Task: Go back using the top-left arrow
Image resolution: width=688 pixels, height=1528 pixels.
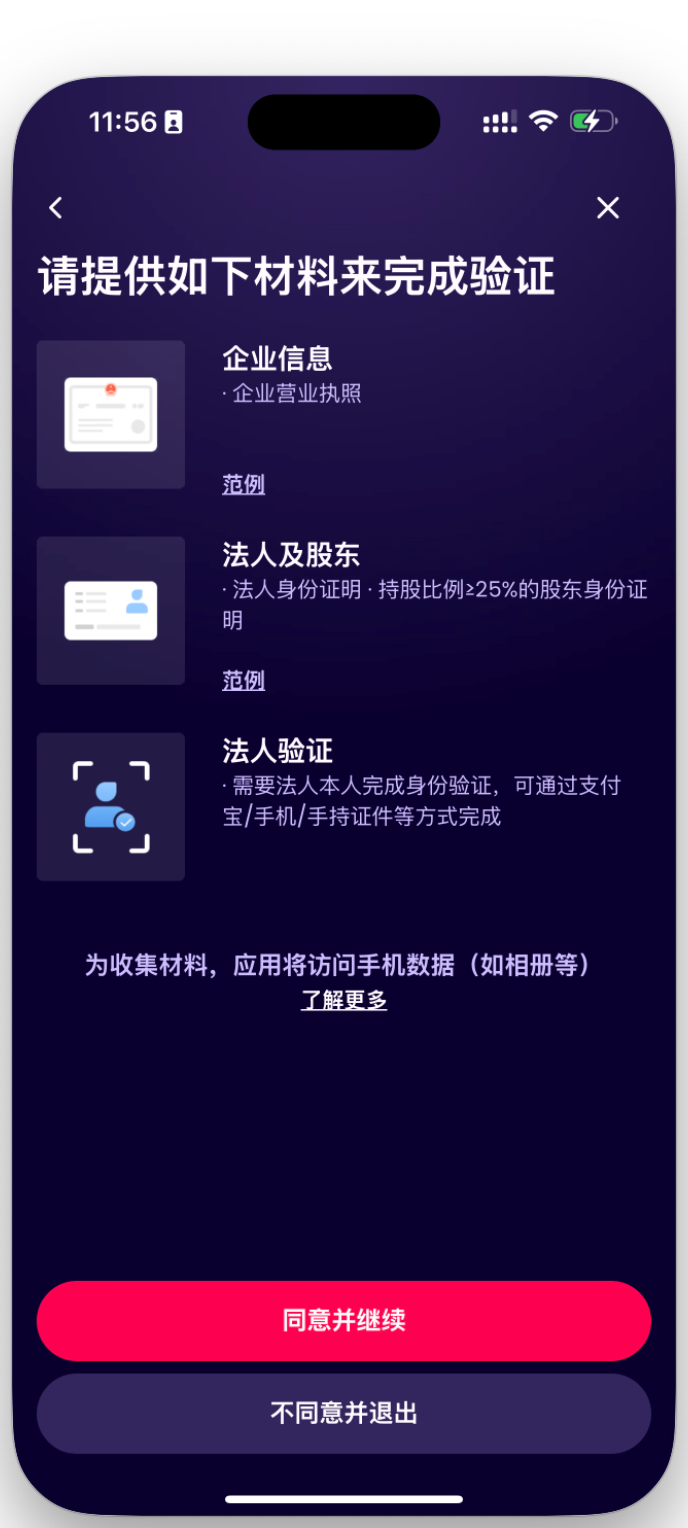Action: (x=56, y=208)
